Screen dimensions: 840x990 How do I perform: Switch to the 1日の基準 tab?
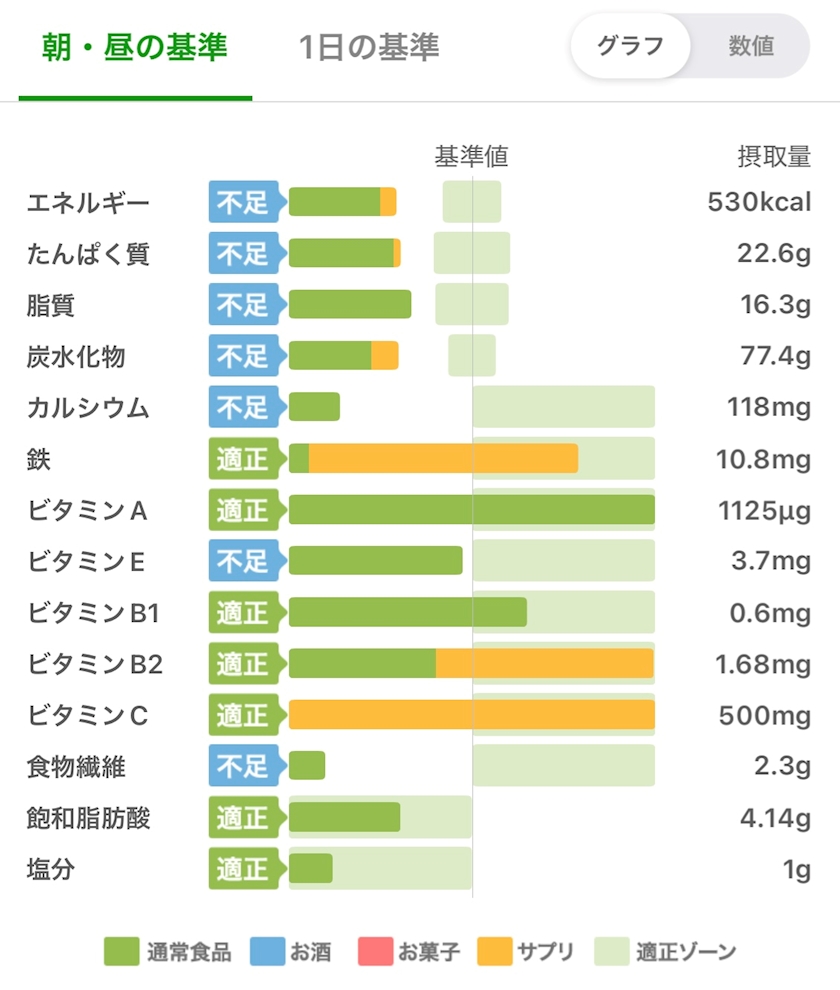(369, 47)
